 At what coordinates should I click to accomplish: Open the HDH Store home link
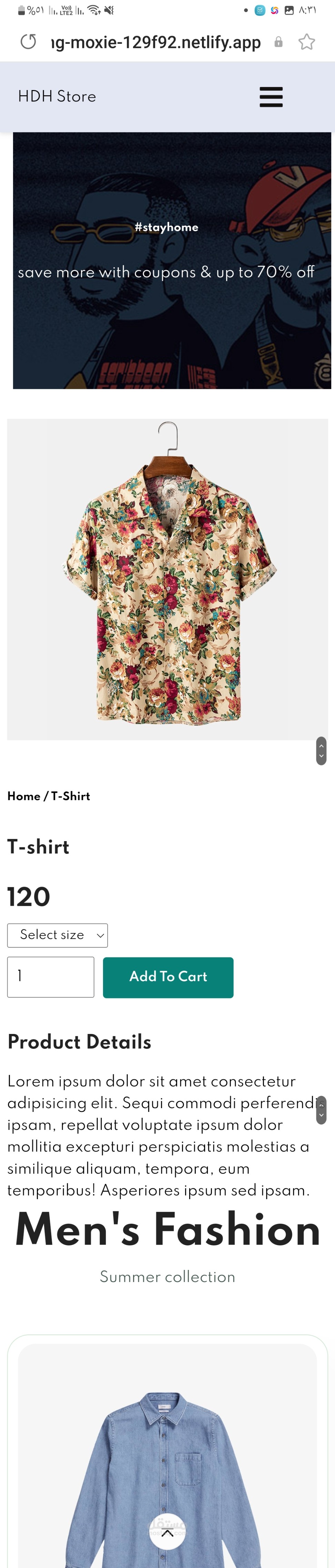pyautogui.click(x=57, y=97)
